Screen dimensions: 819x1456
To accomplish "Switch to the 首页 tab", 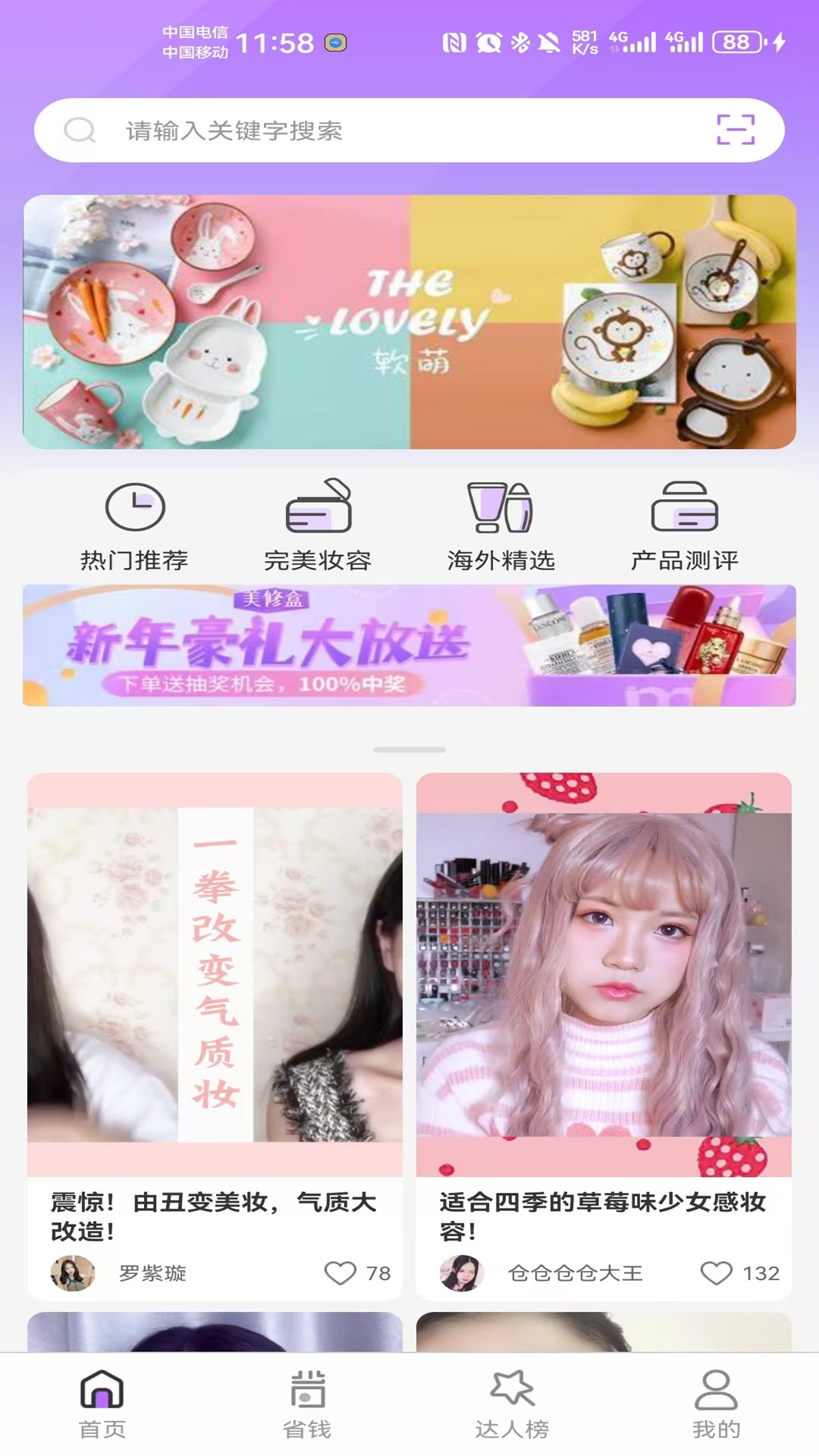I will (x=102, y=1404).
